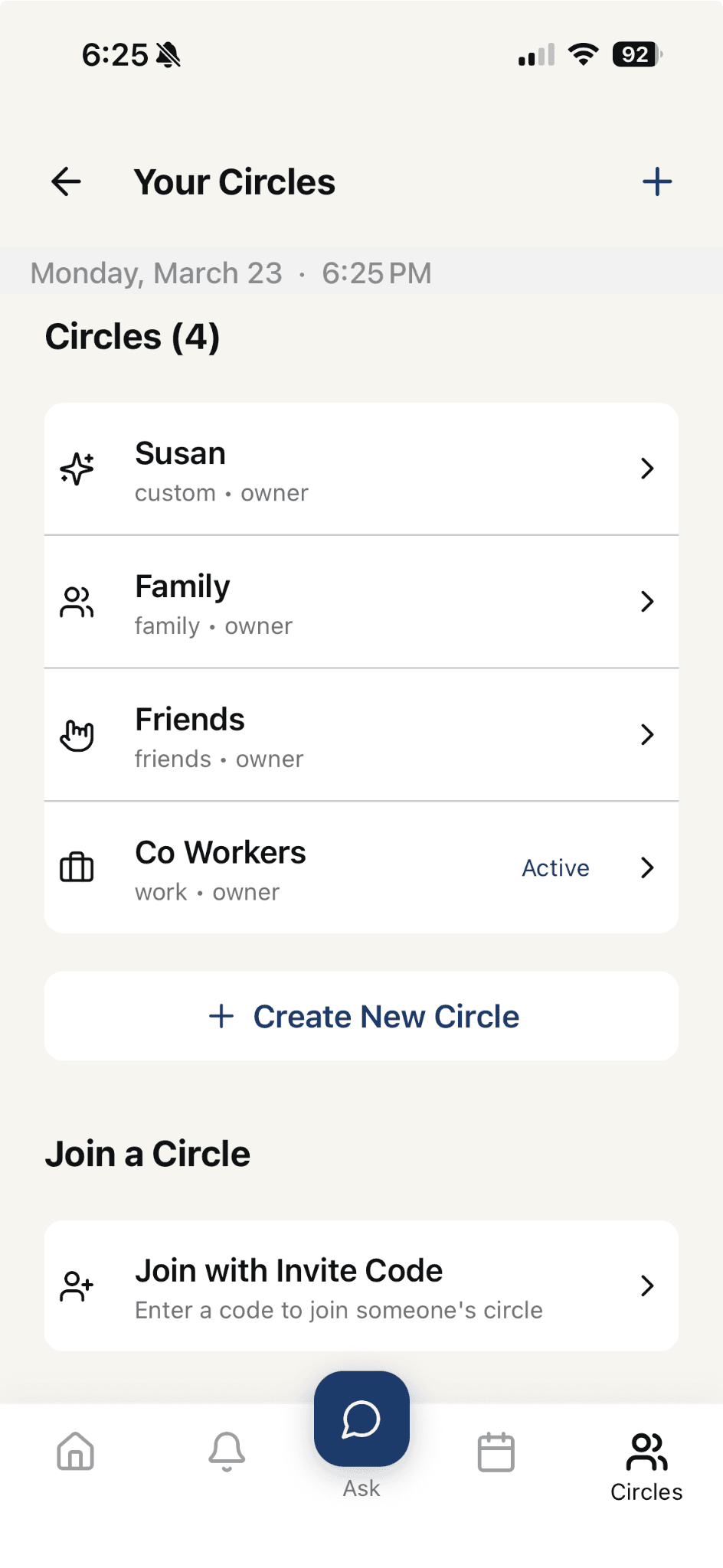723x1568 pixels.
Task: Tap the hand gesture icon for Friends circle
Action: pos(77,735)
